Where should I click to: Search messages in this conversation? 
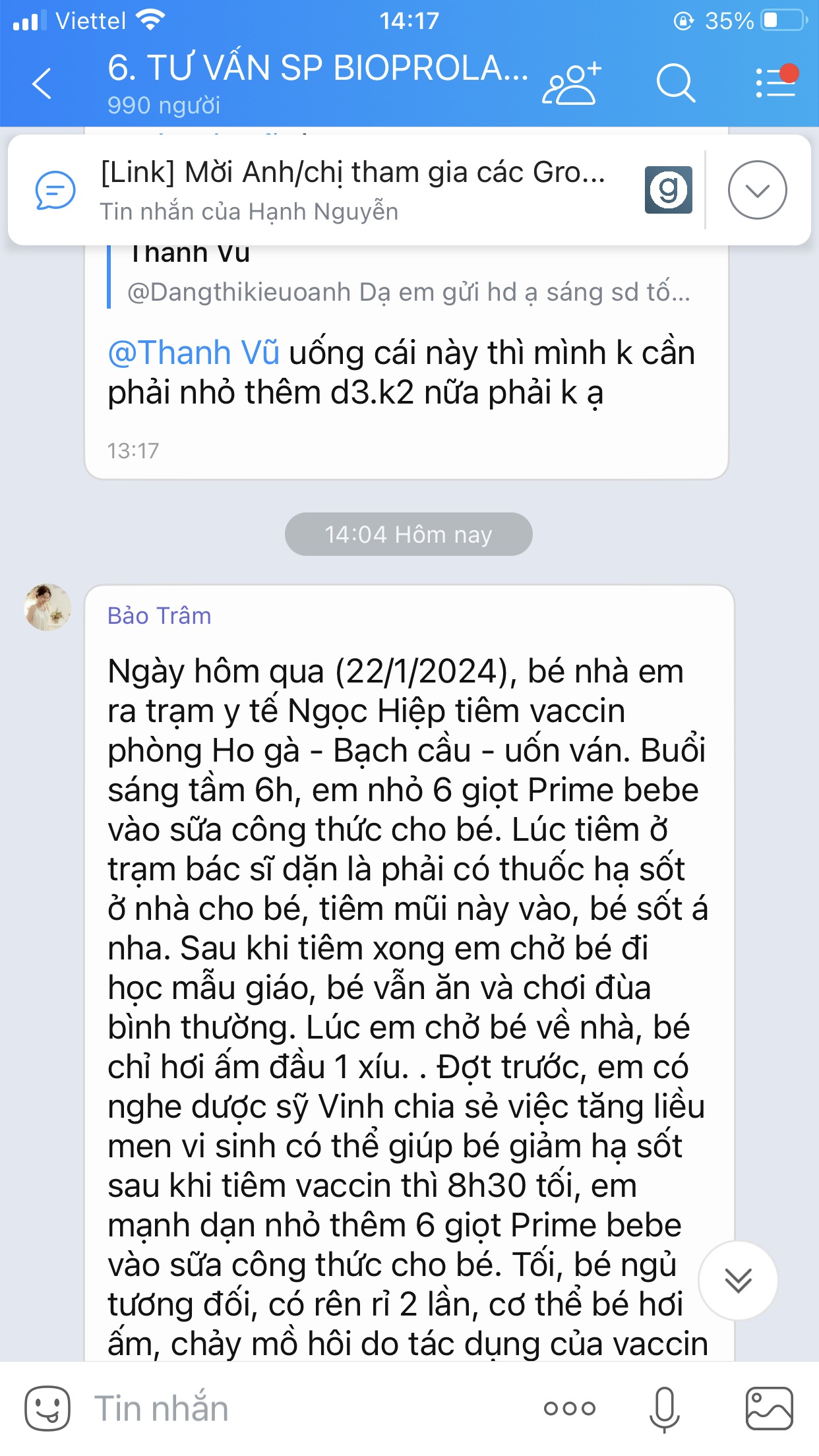pos(675,84)
